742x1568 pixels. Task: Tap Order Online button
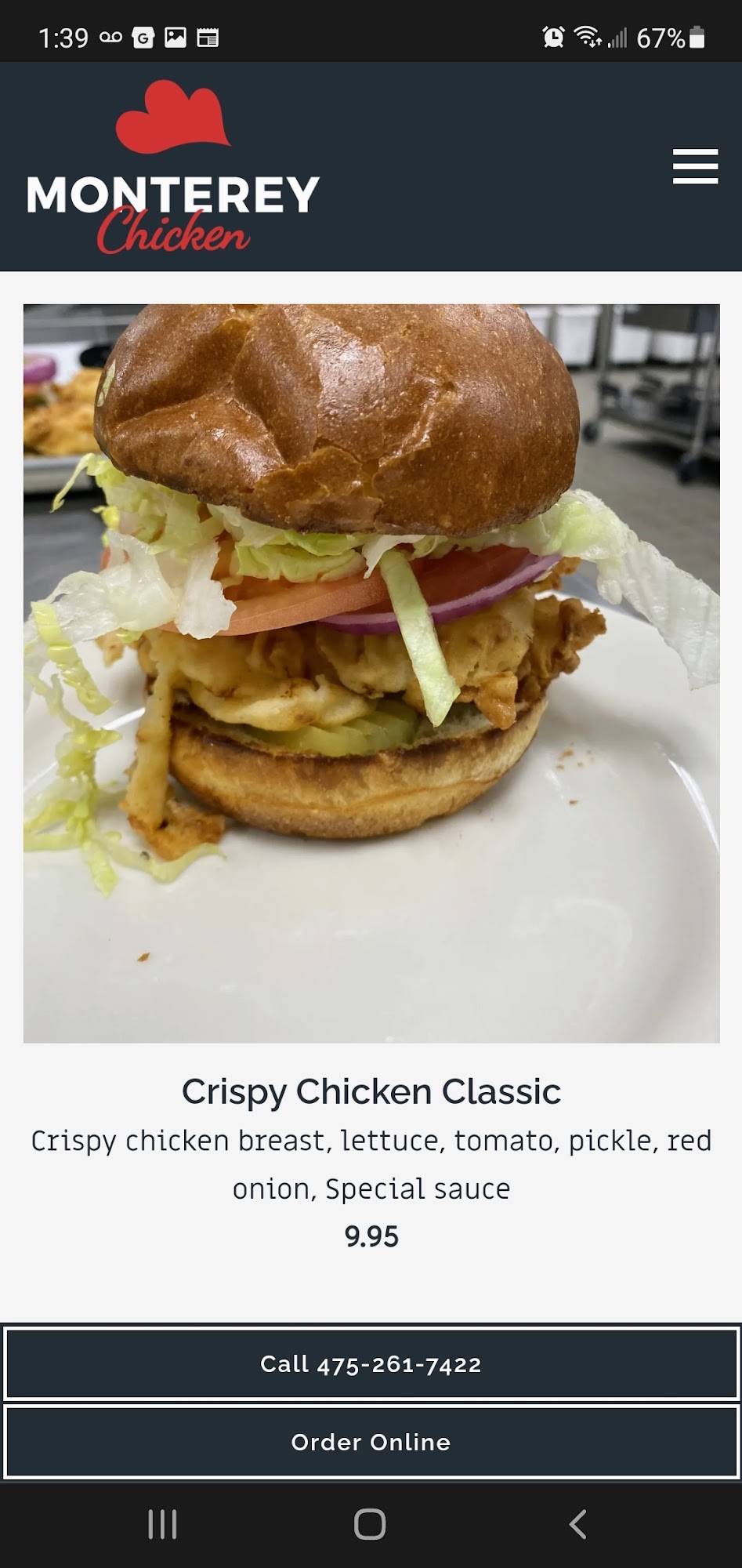(371, 1442)
